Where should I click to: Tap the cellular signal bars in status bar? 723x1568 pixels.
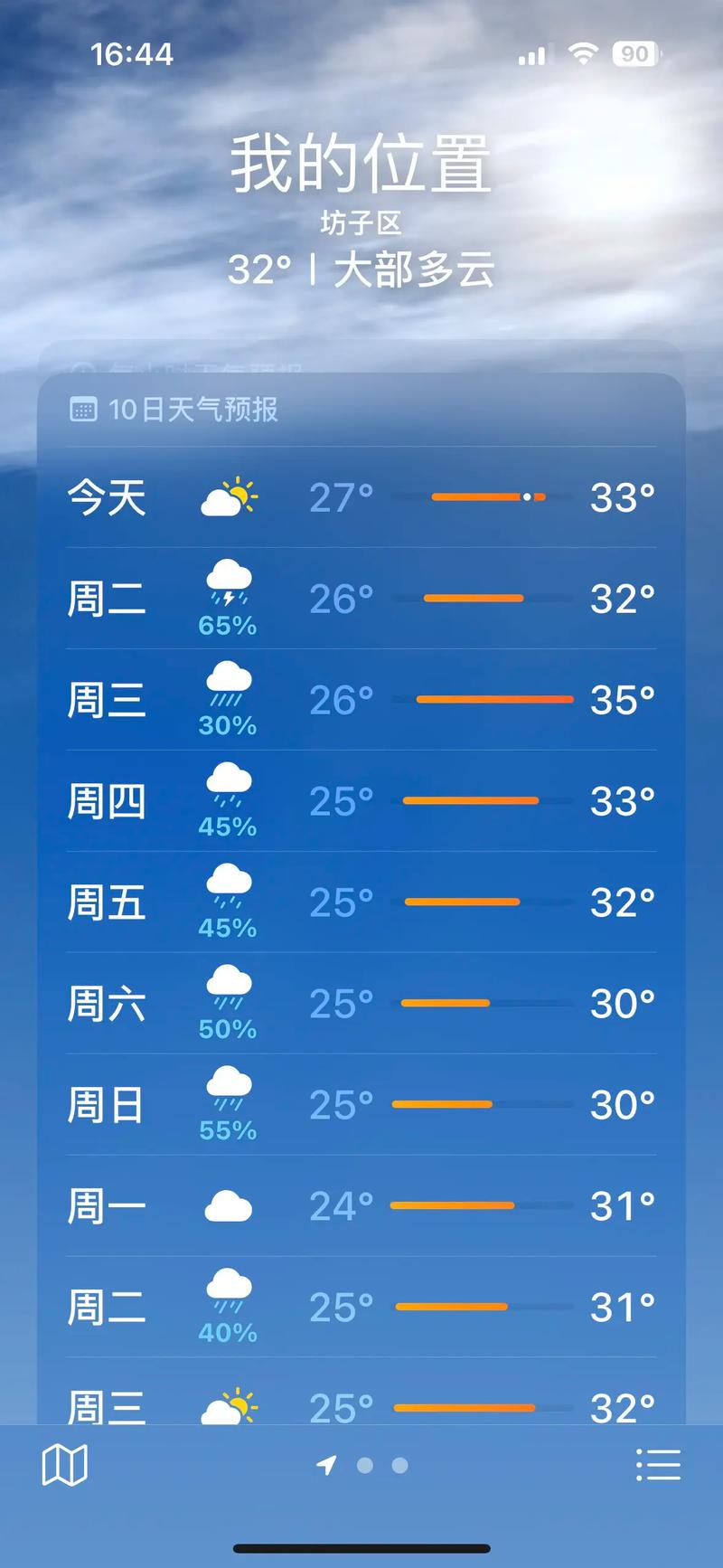point(532,54)
